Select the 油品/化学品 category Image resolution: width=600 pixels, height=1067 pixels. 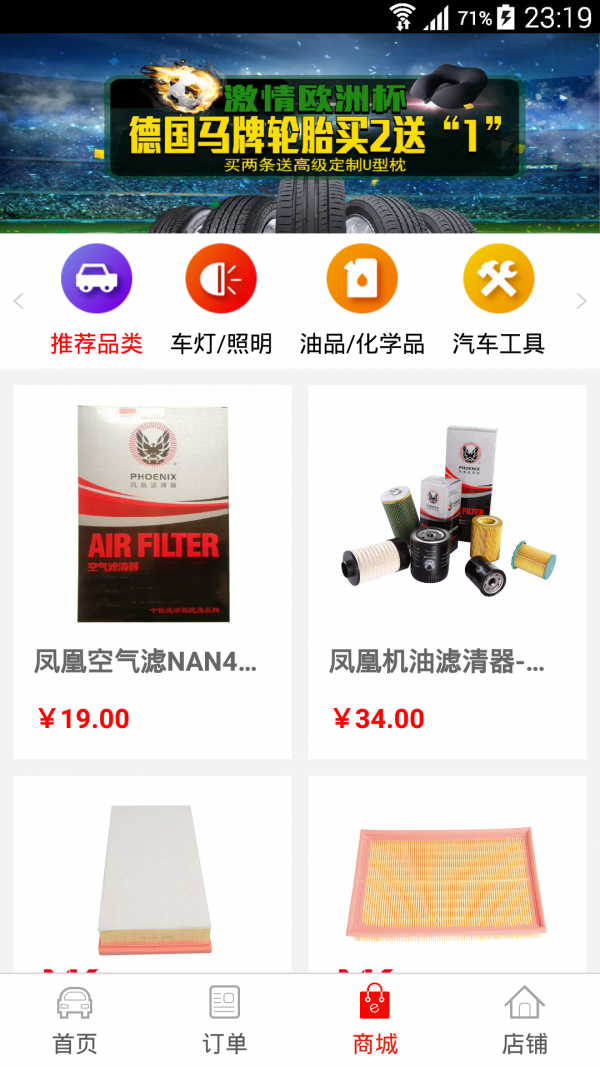pos(362,300)
